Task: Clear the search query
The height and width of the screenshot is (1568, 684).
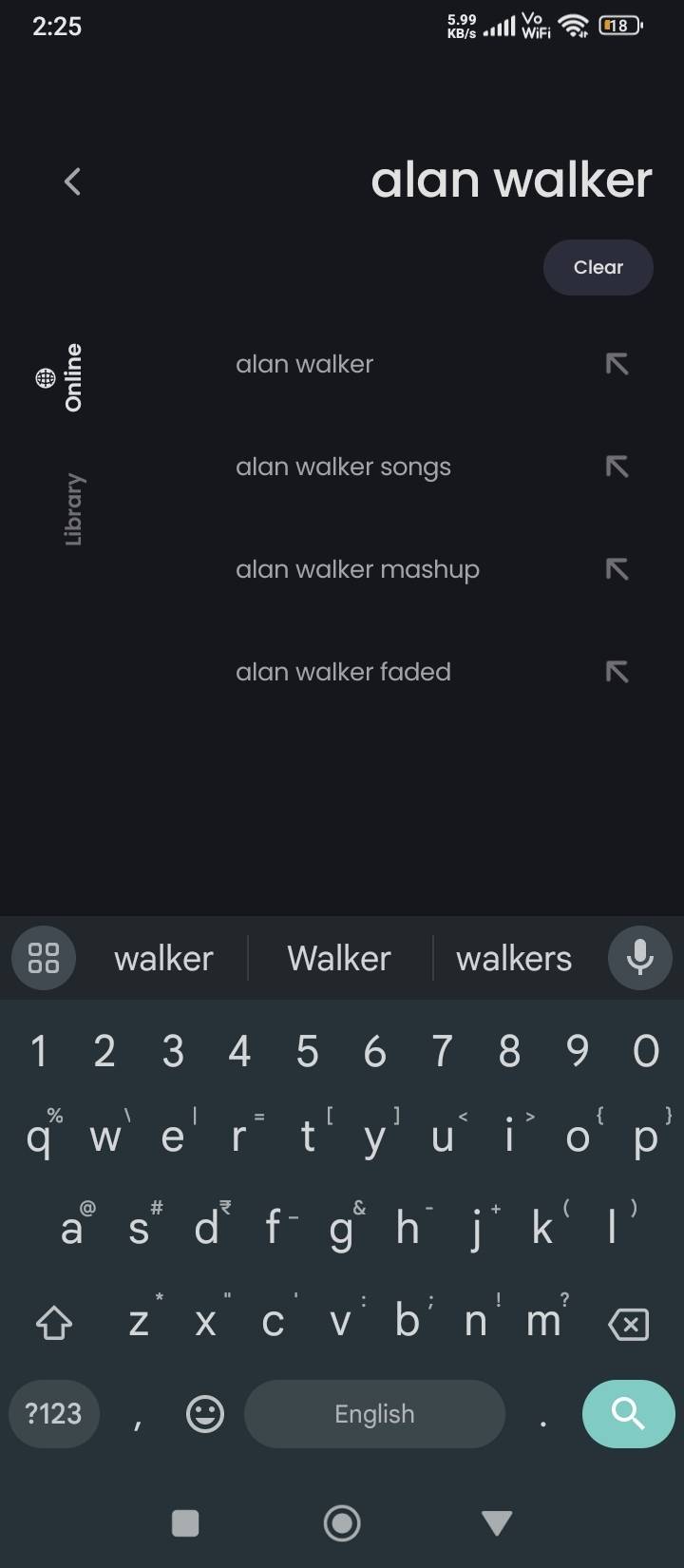Action: 598,267
